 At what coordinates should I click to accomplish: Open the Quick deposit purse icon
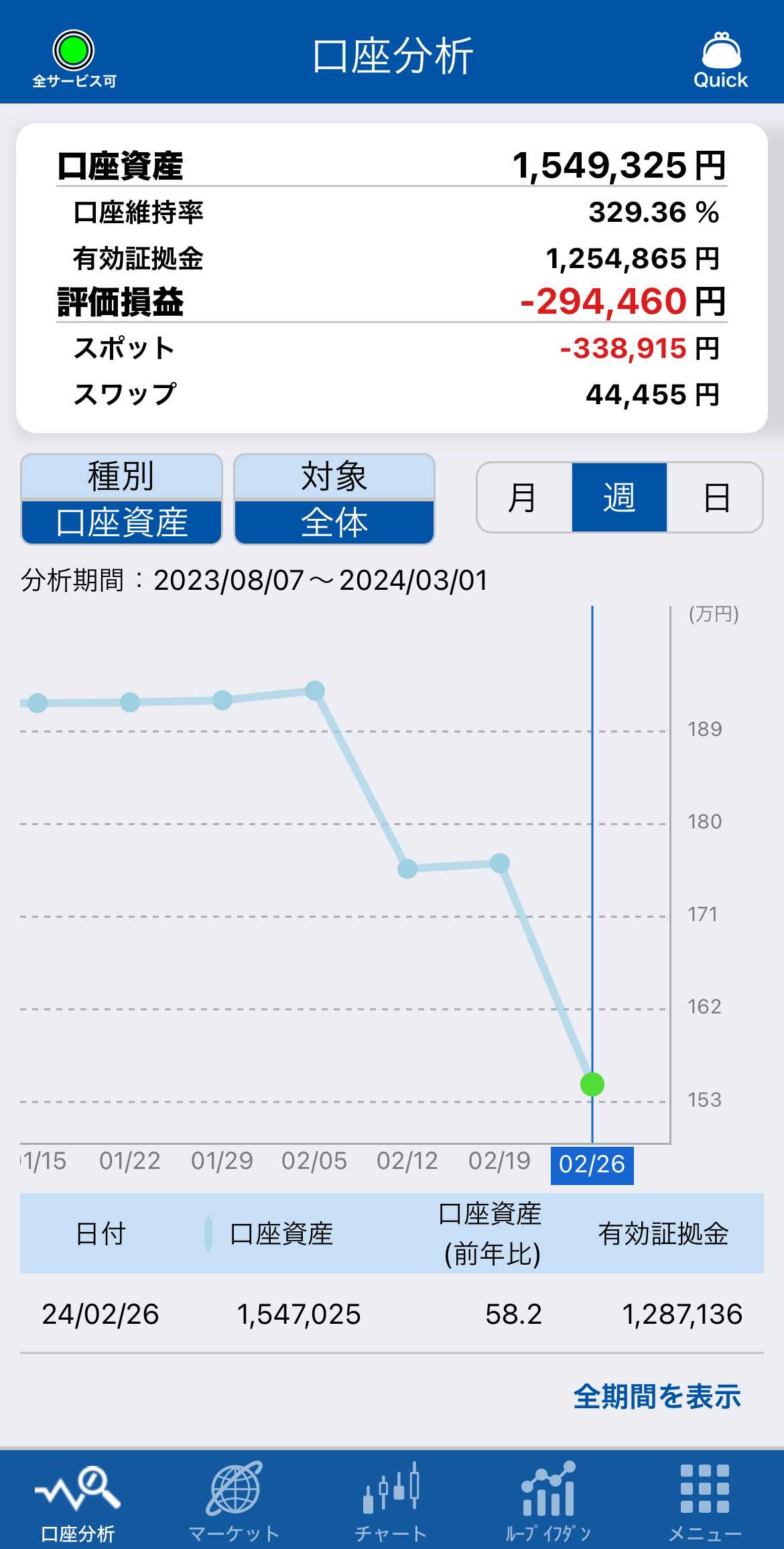click(x=720, y=60)
